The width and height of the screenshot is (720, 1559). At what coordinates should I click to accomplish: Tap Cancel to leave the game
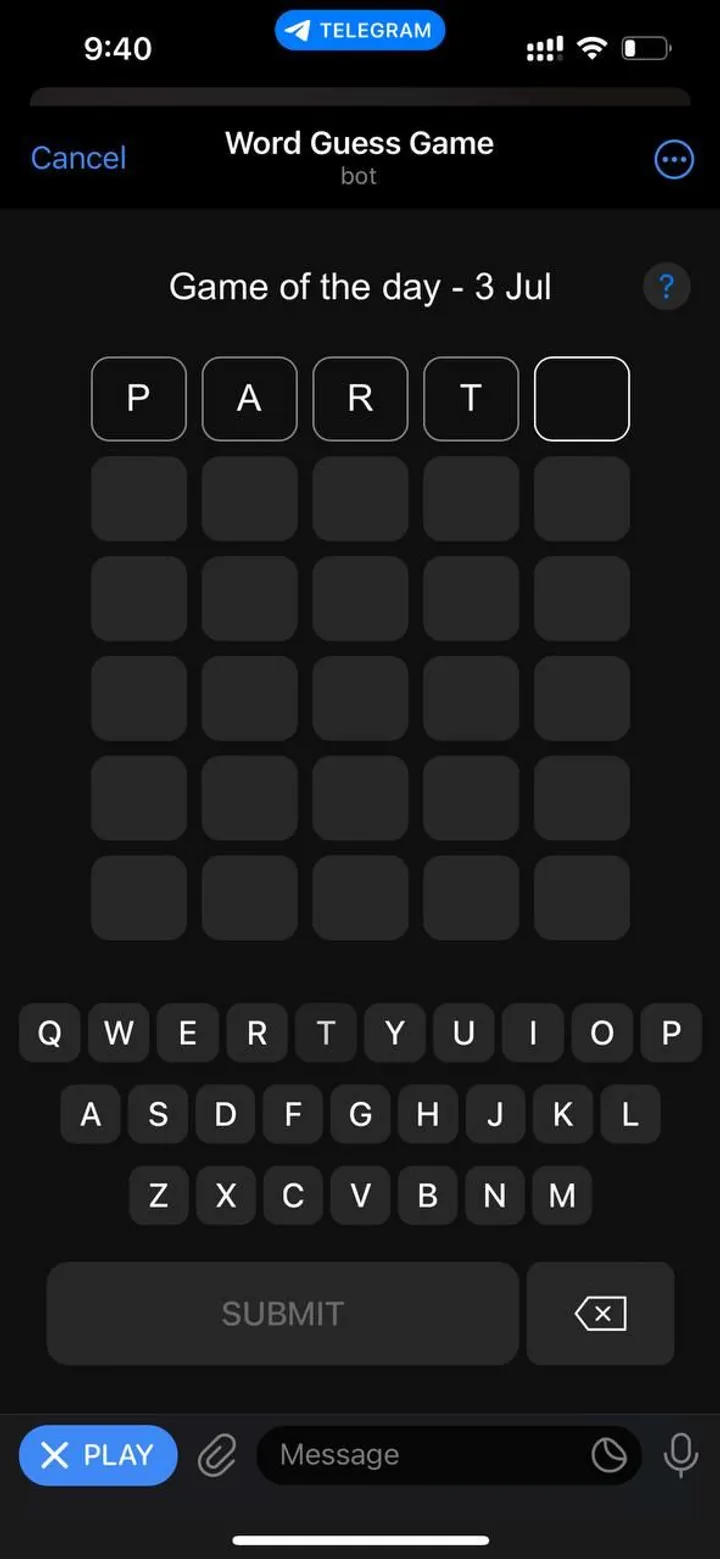pos(78,157)
